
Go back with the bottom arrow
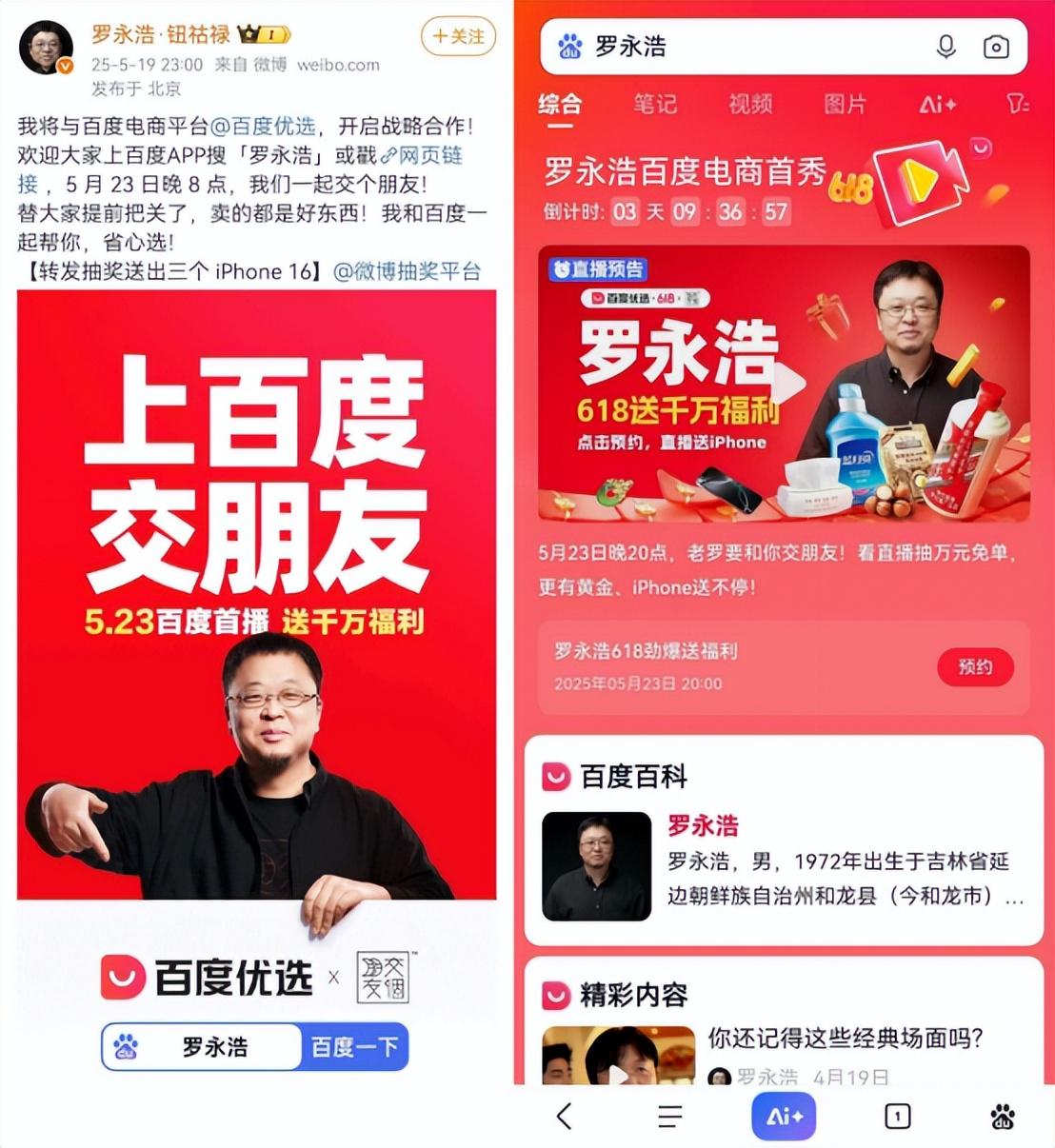[565, 1116]
